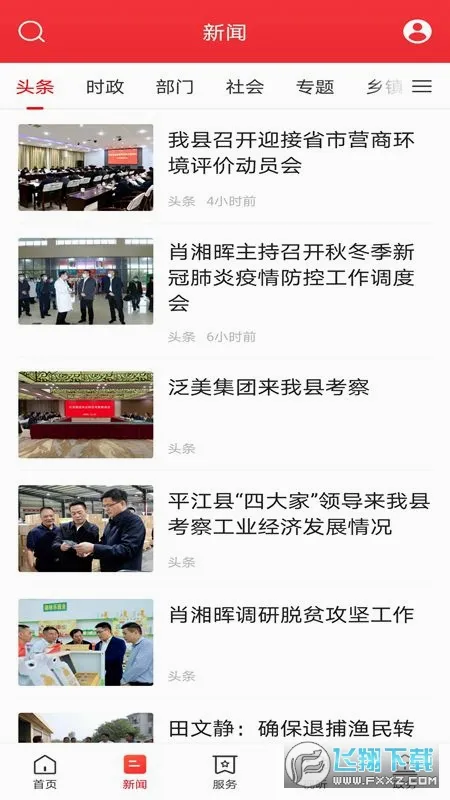Select the 专题 tab
The height and width of the screenshot is (800, 450).
pos(315,87)
